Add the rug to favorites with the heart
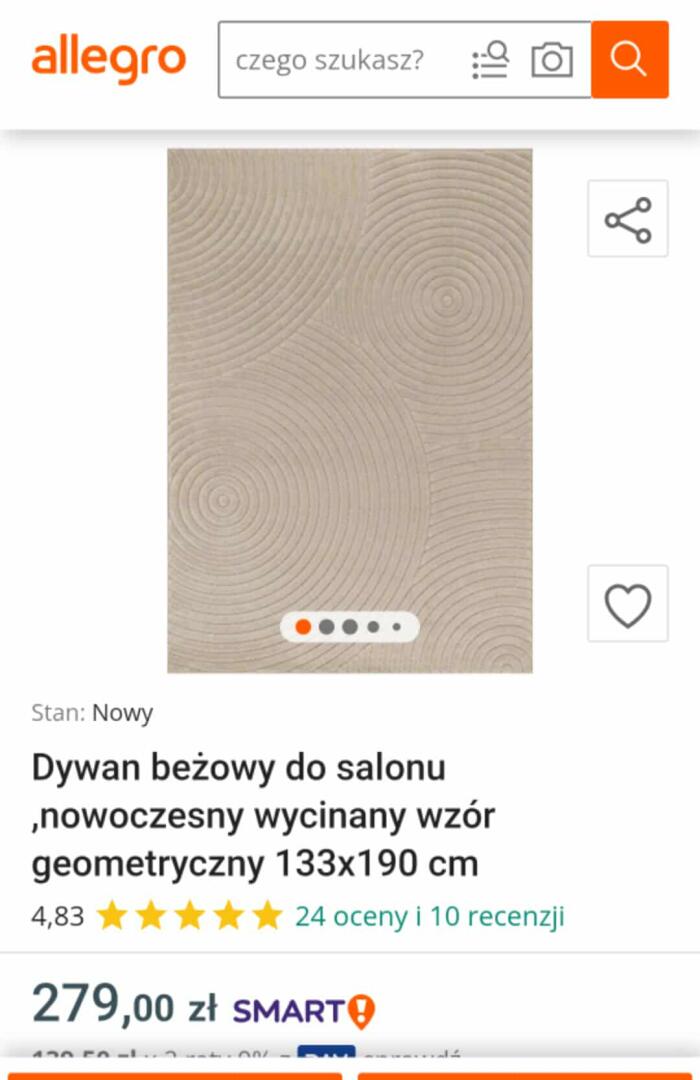 click(x=627, y=604)
